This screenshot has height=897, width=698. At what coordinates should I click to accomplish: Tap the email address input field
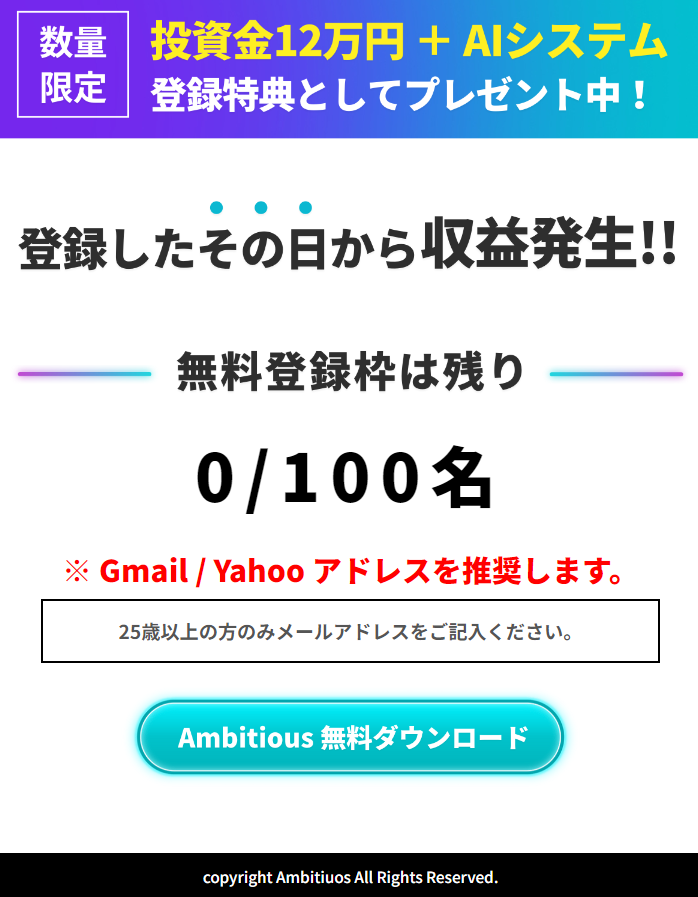point(350,631)
